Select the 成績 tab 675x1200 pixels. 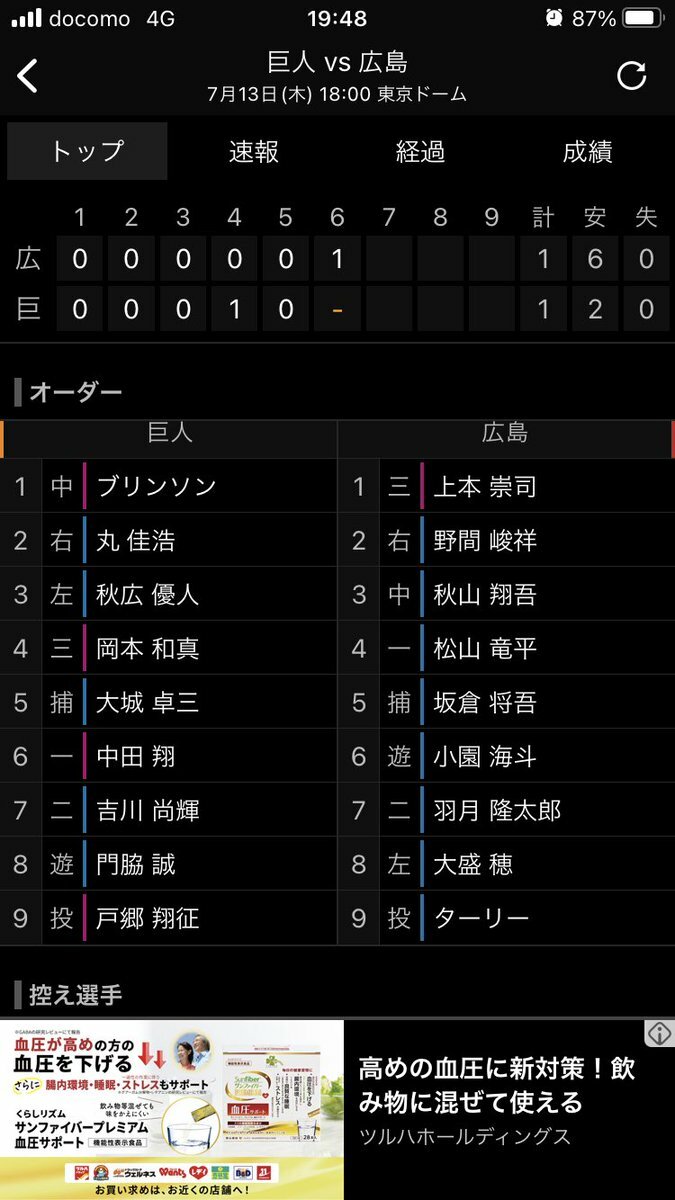pos(587,152)
